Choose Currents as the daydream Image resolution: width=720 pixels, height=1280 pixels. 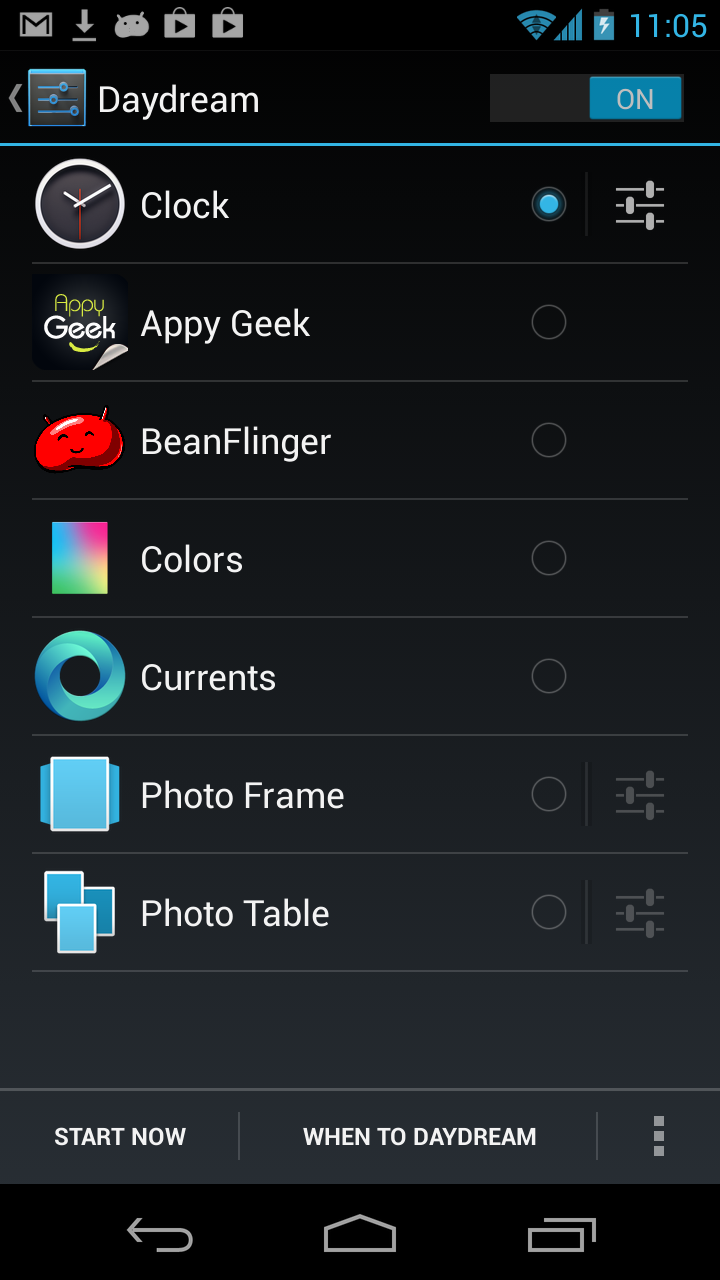coord(360,677)
